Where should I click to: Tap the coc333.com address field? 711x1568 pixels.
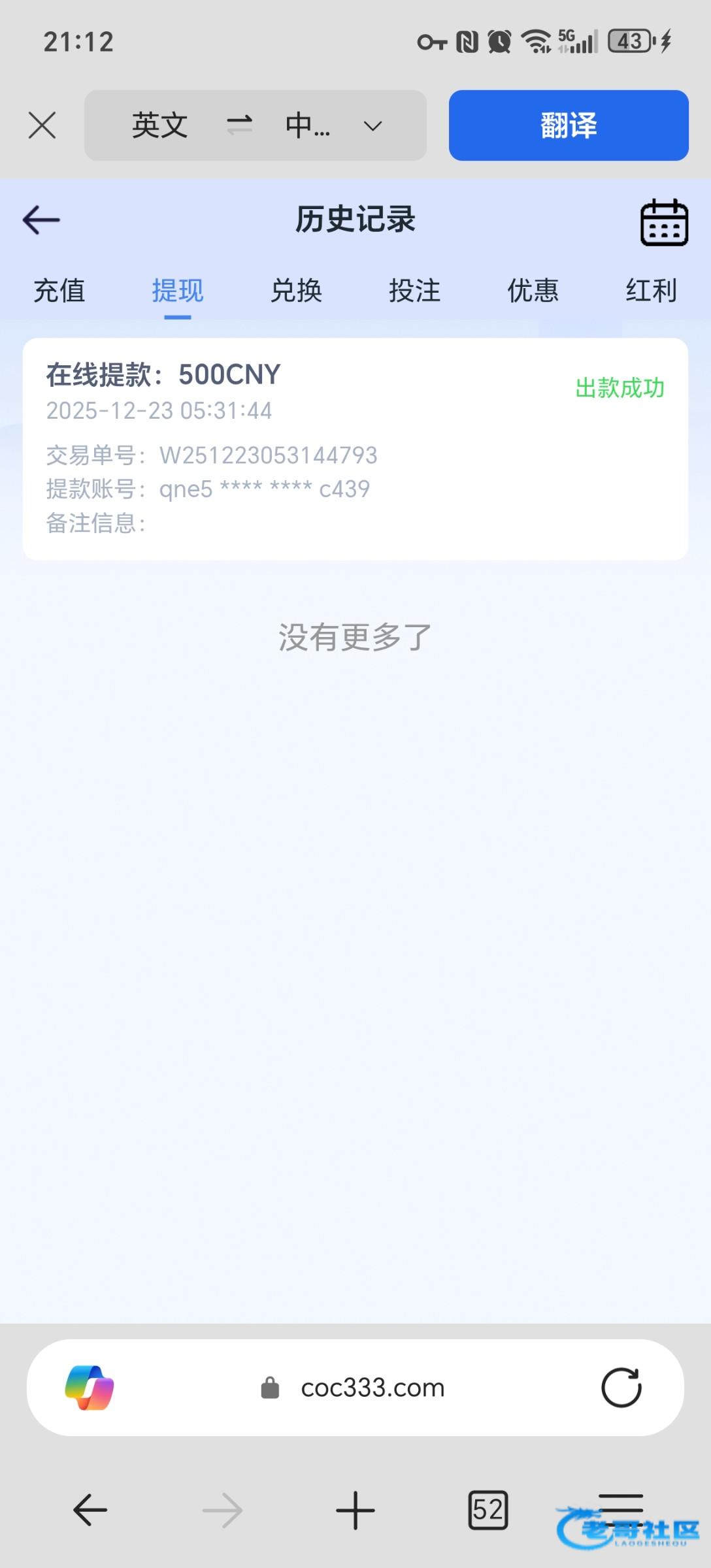point(372,1387)
